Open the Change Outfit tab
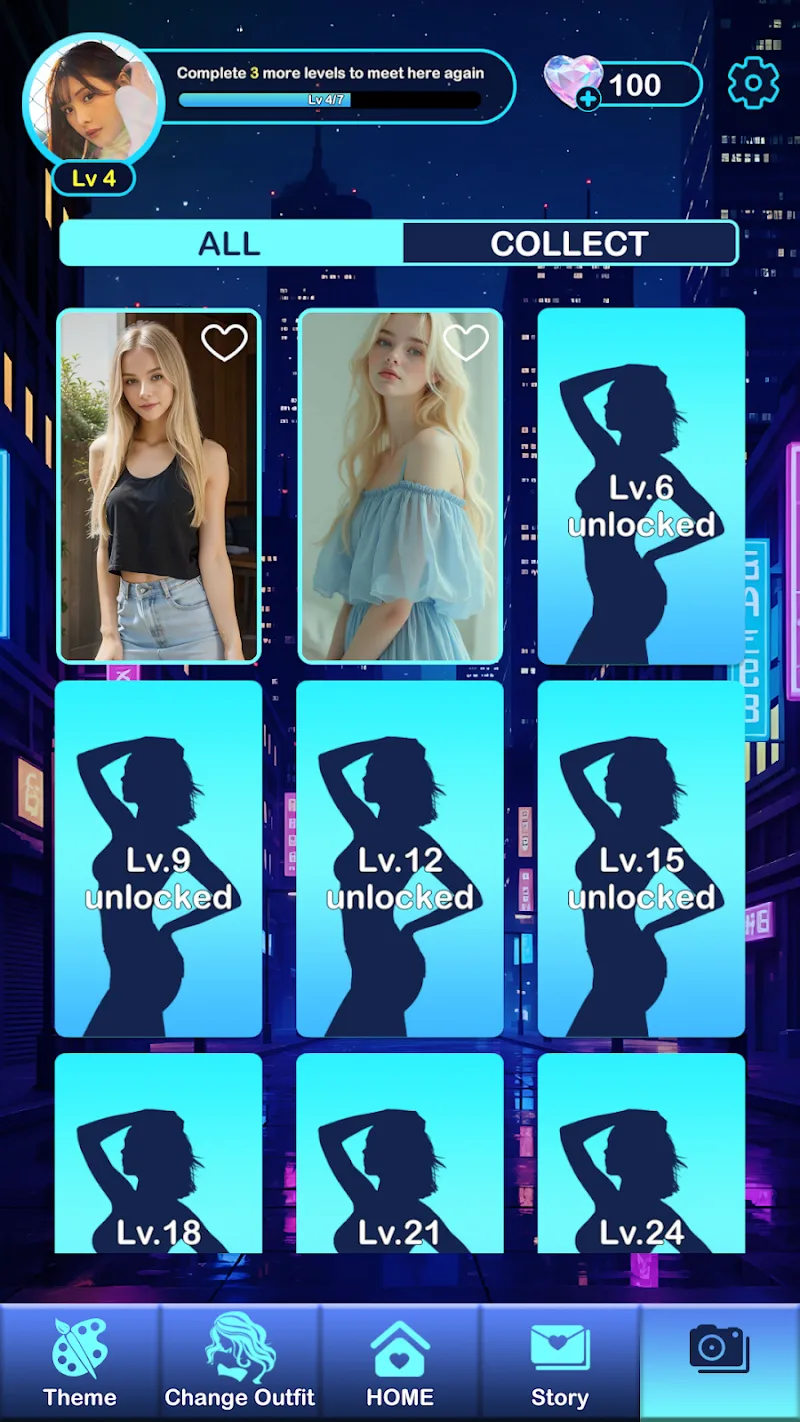Screen dimensions: 800x1422 [x=240, y=1362]
